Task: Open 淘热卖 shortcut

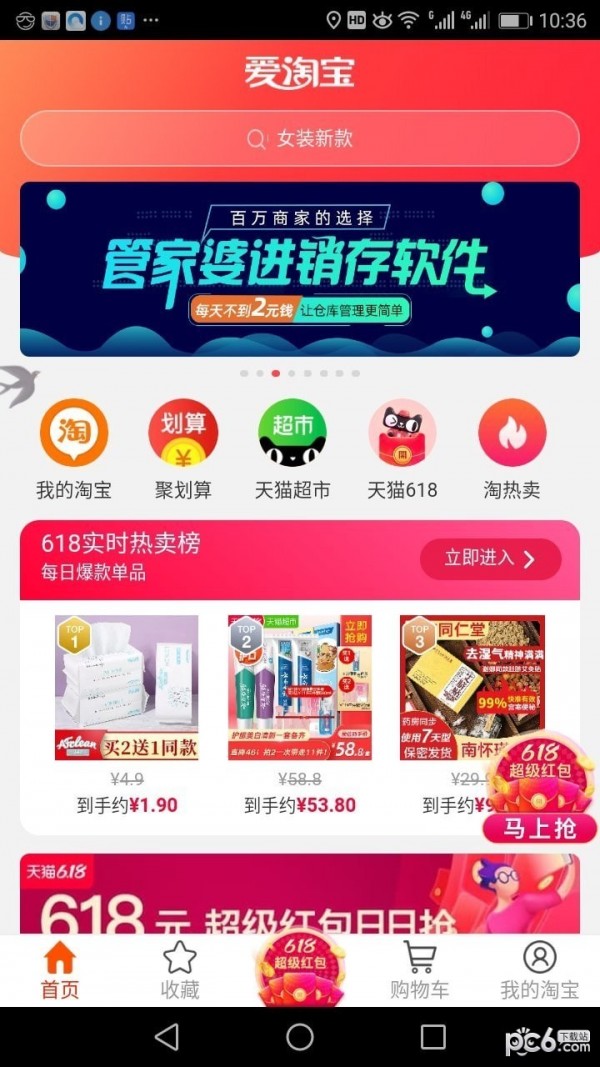Action: click(x=512, y=433)
